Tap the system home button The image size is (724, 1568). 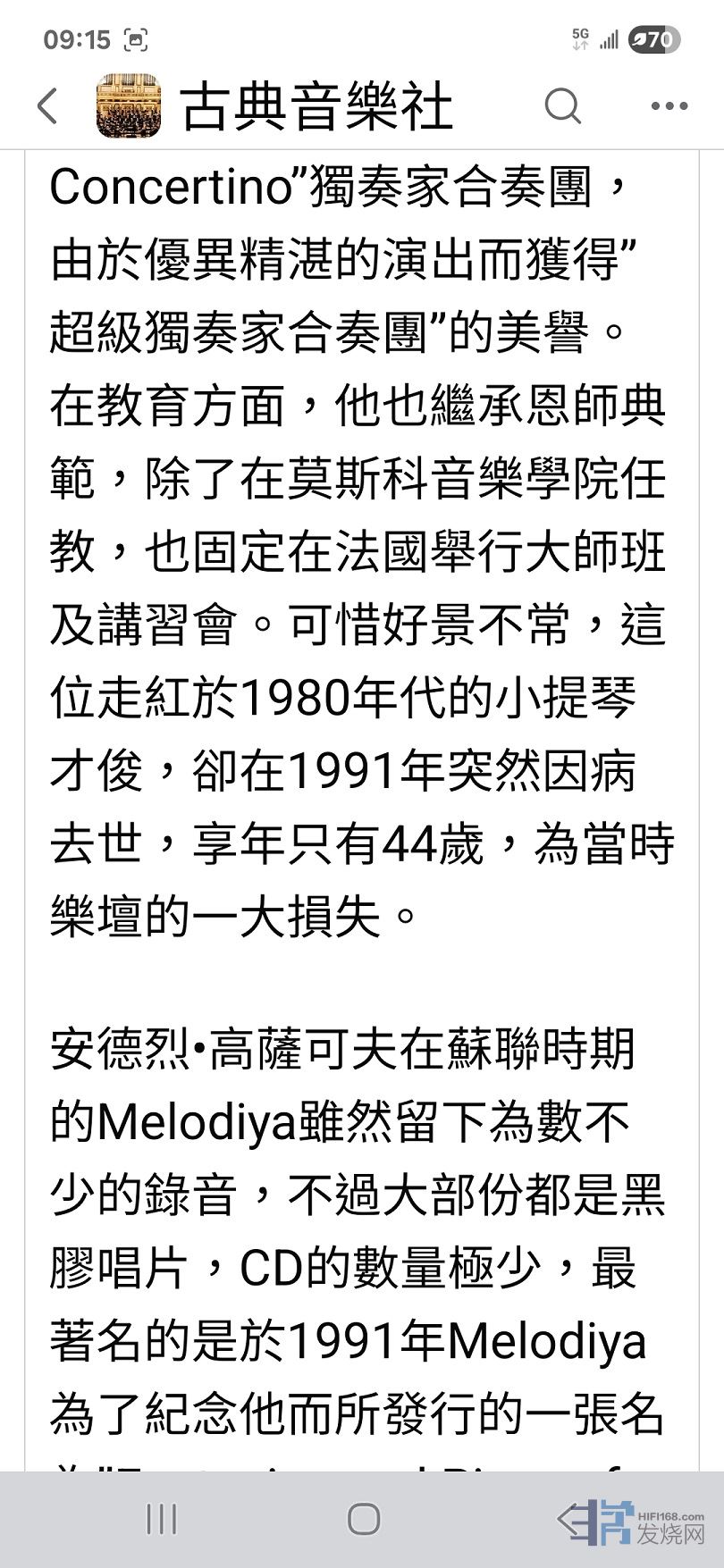(363, 1519)
